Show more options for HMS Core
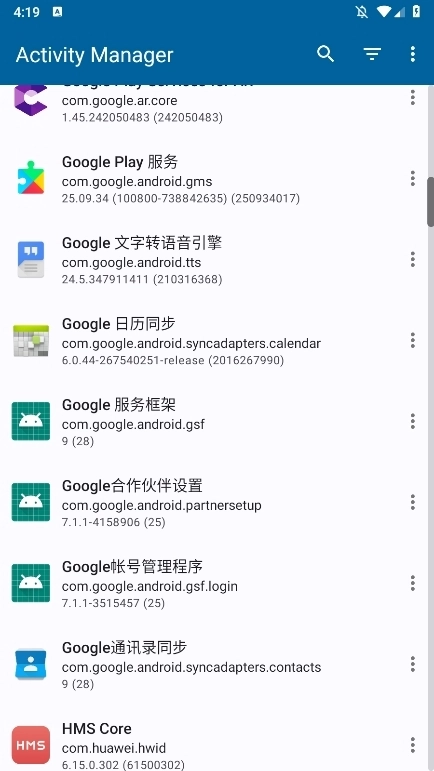This screenshot has width=434, height=771. [413, 745]
